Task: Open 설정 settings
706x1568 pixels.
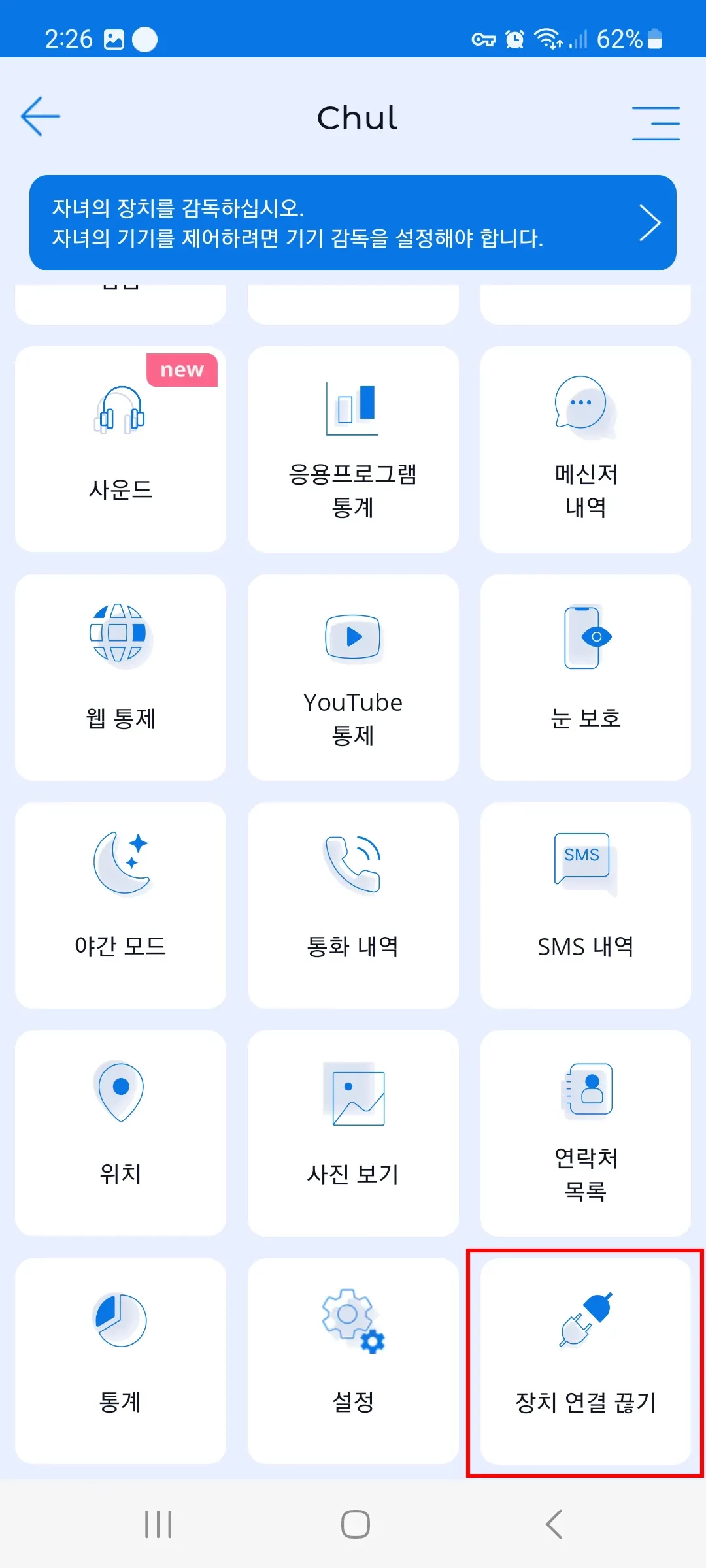Action: (353, 1362)
